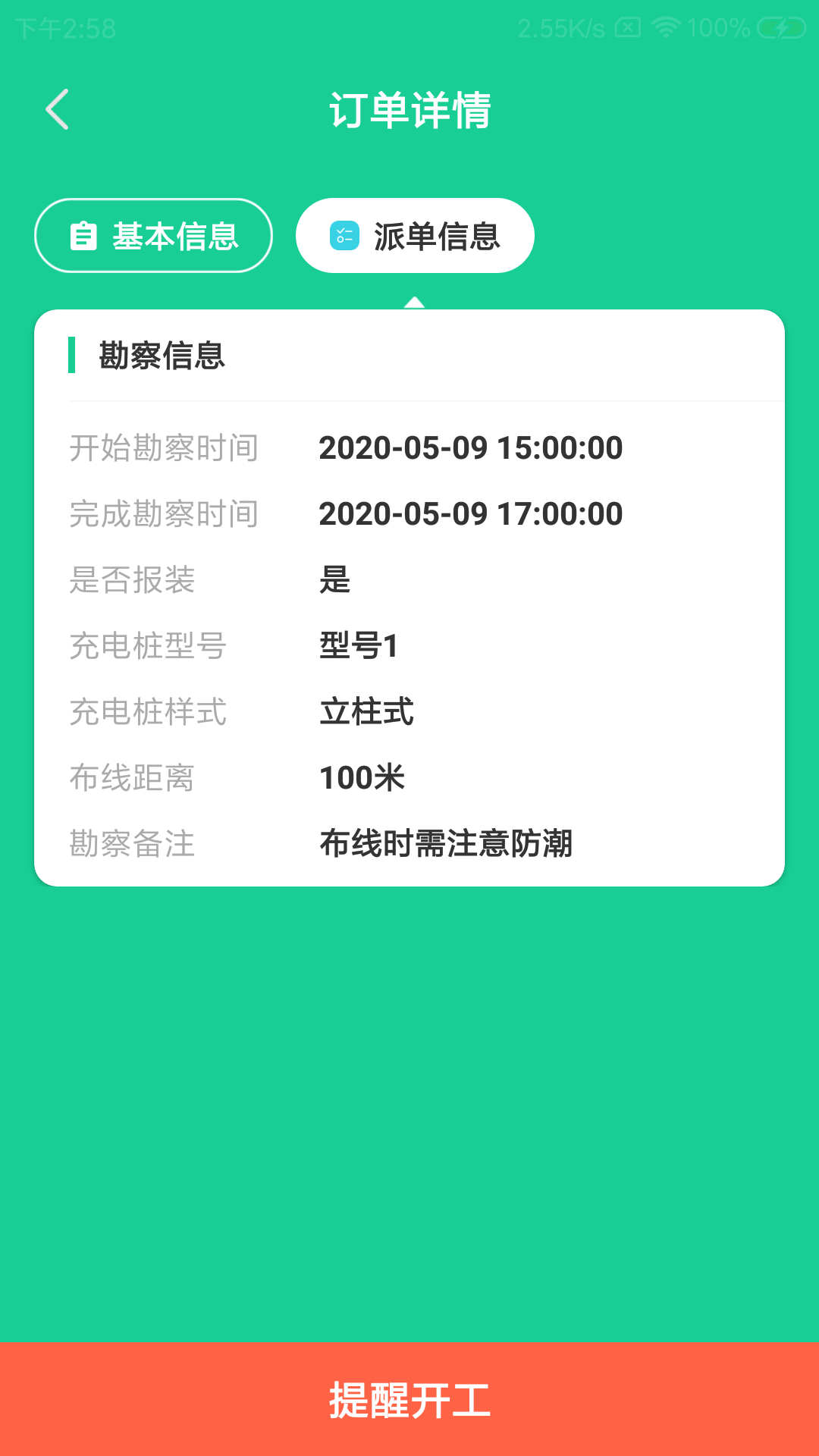Switch to the 基本信息 tab
The image size is (819, 1456).
click(153, 236)
